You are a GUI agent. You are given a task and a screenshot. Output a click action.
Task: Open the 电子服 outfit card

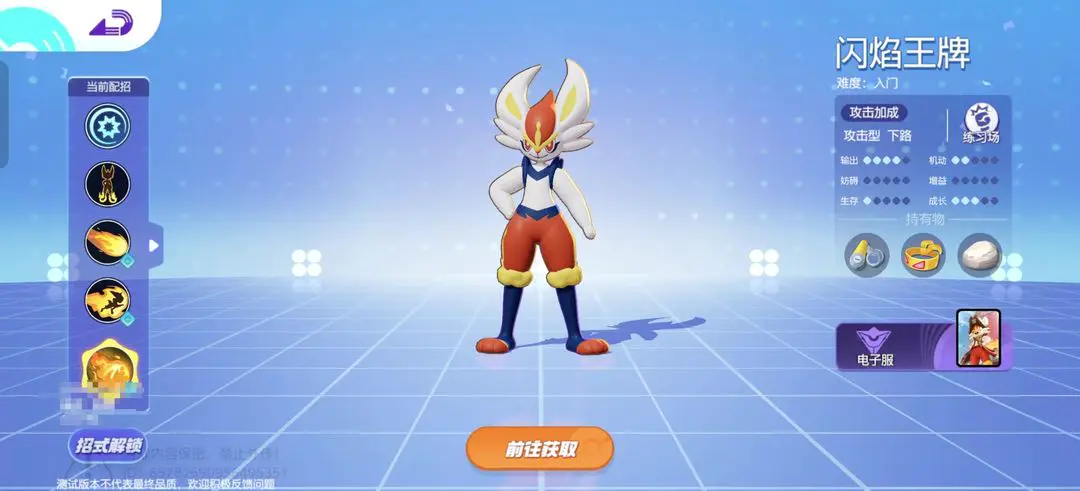(919, 345)
